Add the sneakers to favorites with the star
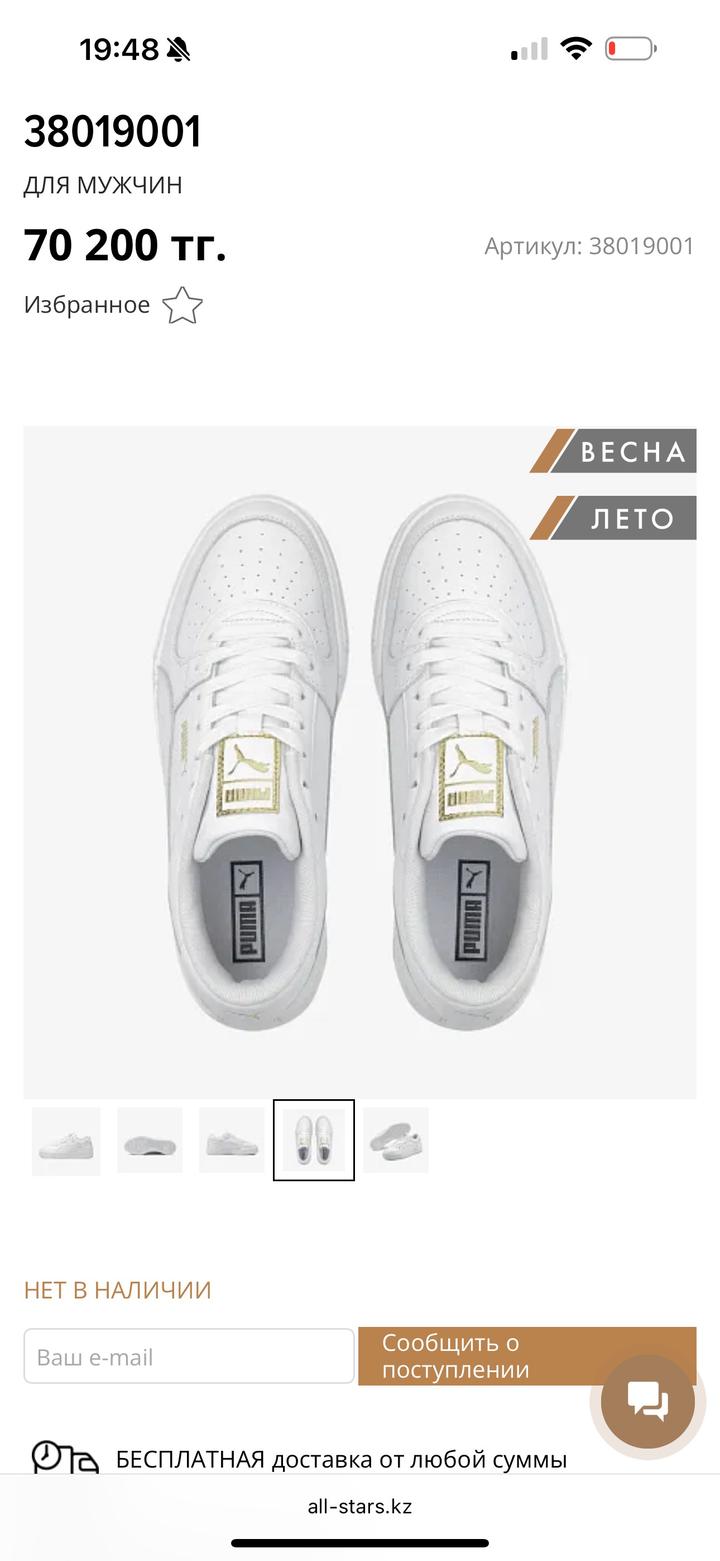The height and width of the screenshot is (1561, 720). pos(182,306)
